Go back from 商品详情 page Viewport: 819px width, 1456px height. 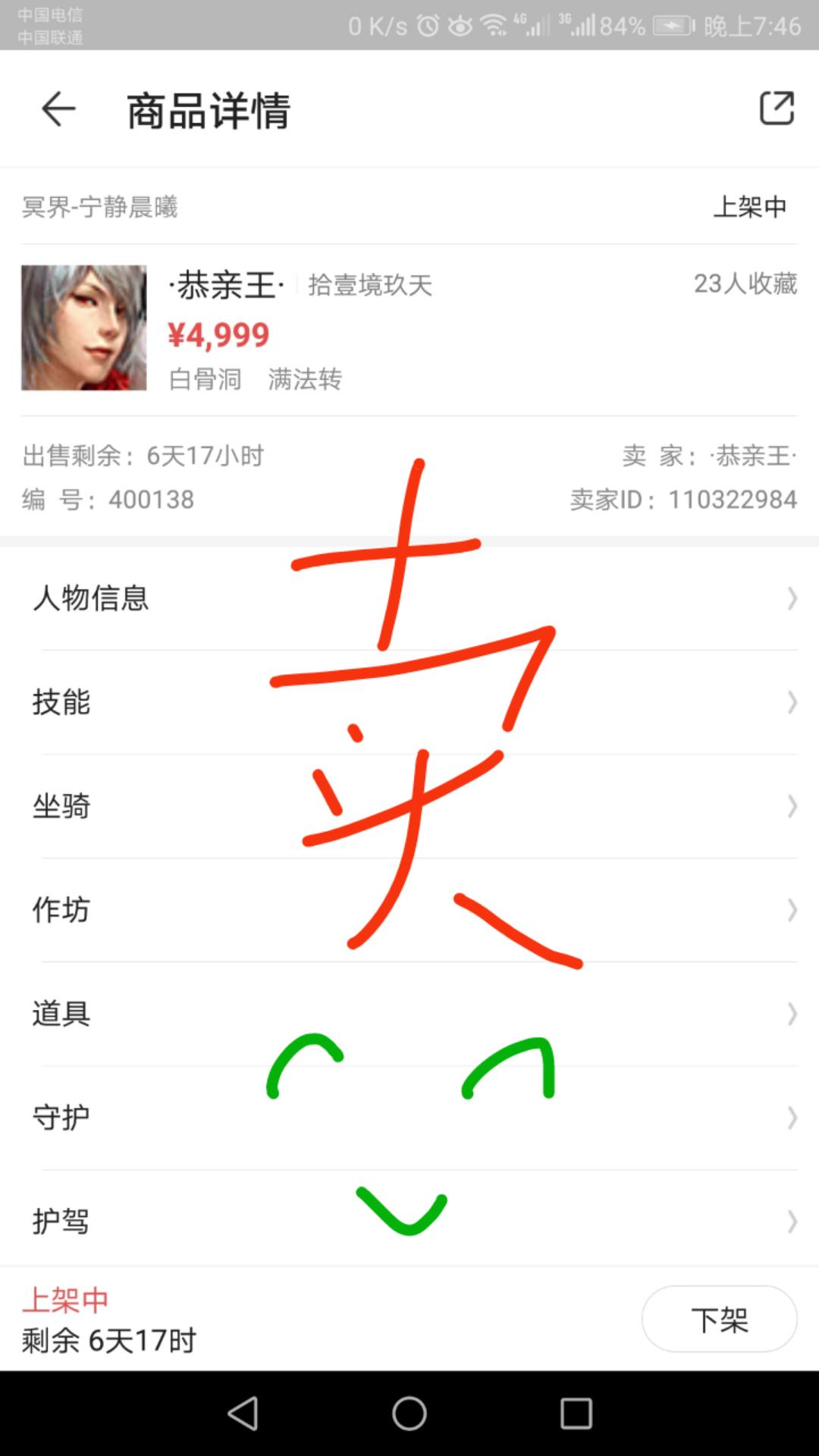[x=58, y=110]
